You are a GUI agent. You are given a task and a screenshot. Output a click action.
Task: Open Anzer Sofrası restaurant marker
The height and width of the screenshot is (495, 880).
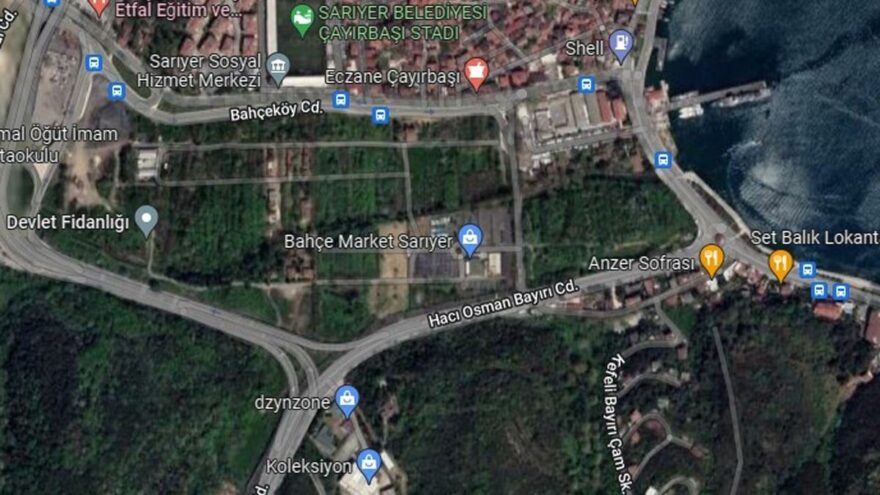[x=711, y=258]
